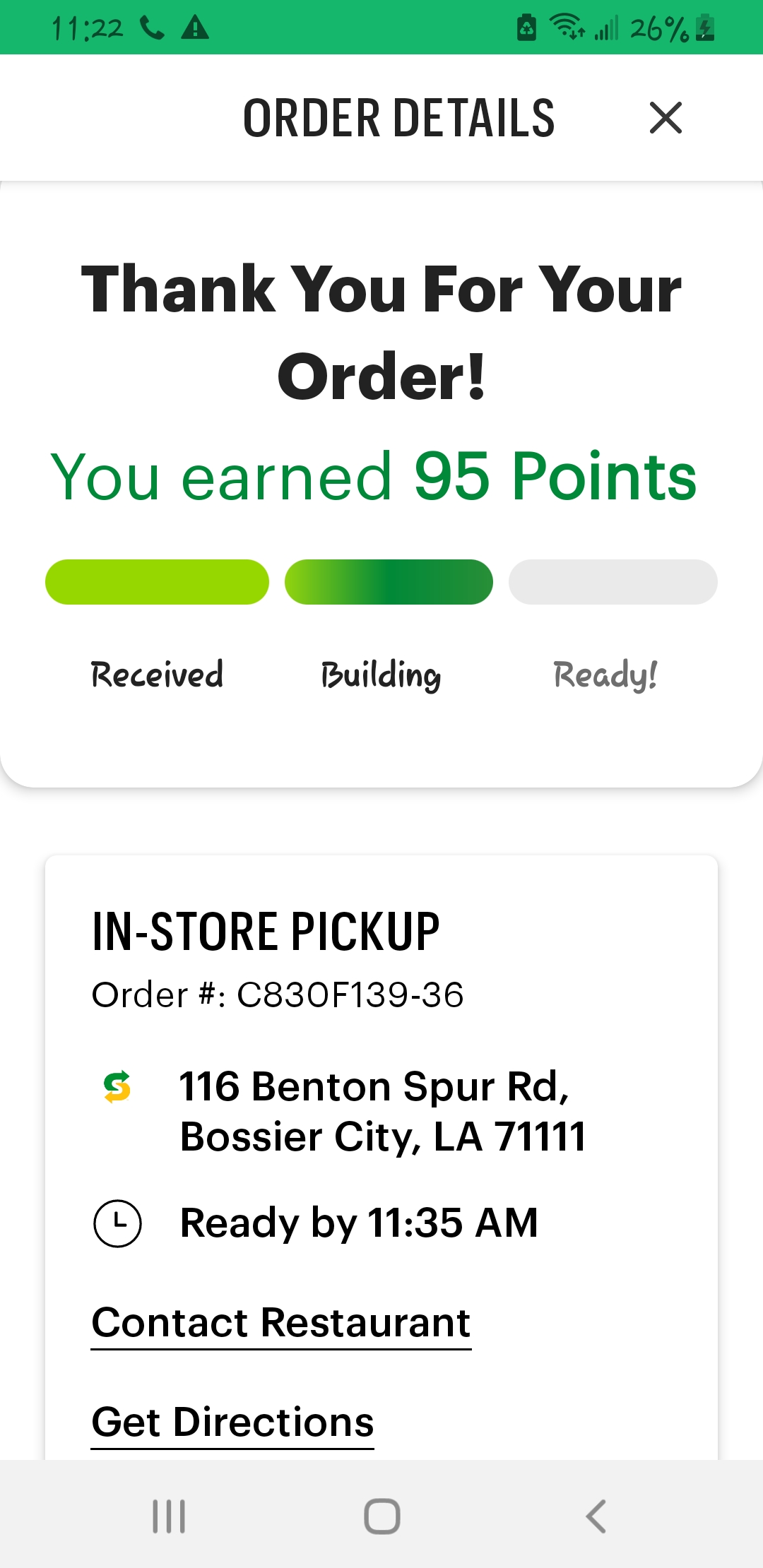The height and width of the screenshot is (1568, 763).
Task: Tap Get Directions to the store
Action: click(233, 1422)
